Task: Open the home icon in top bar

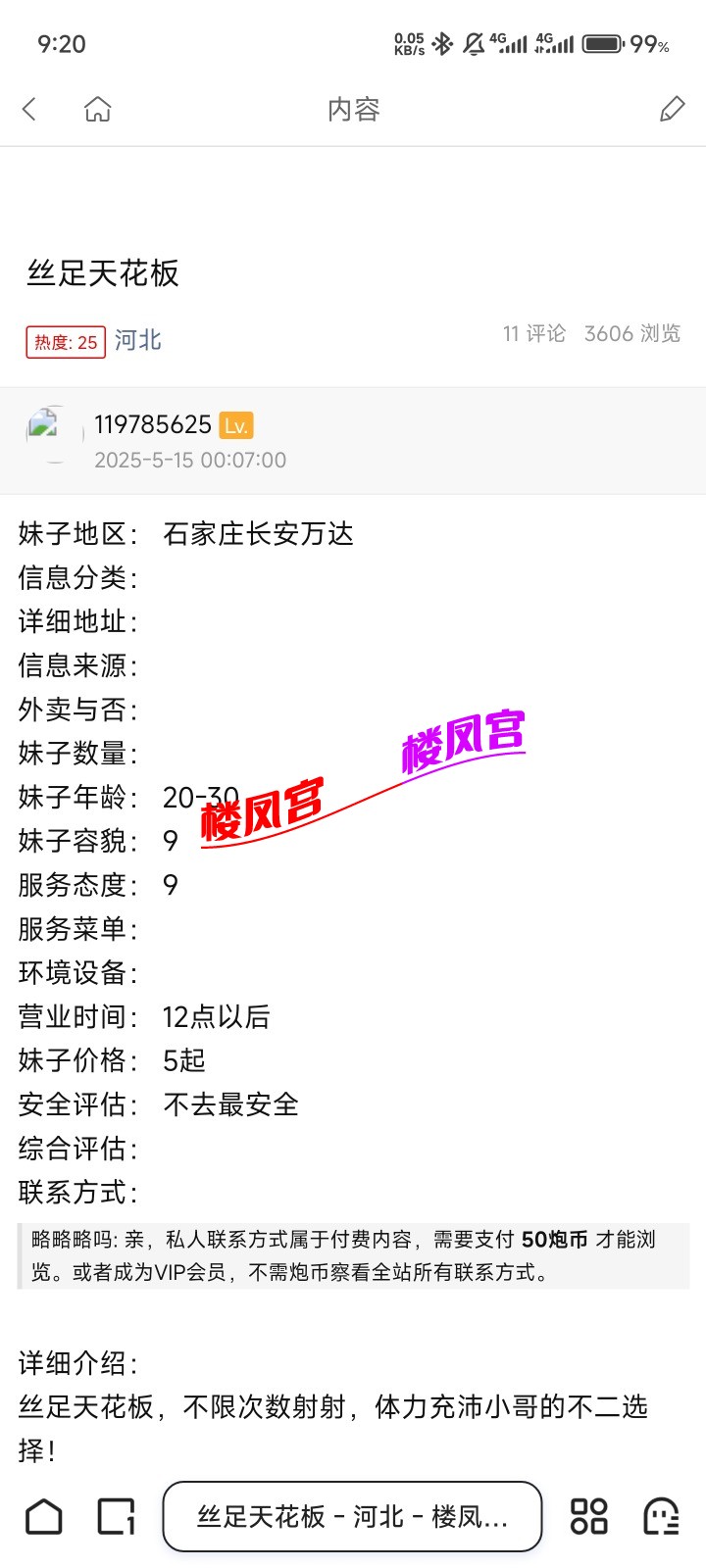Action: tap(97, 109)
